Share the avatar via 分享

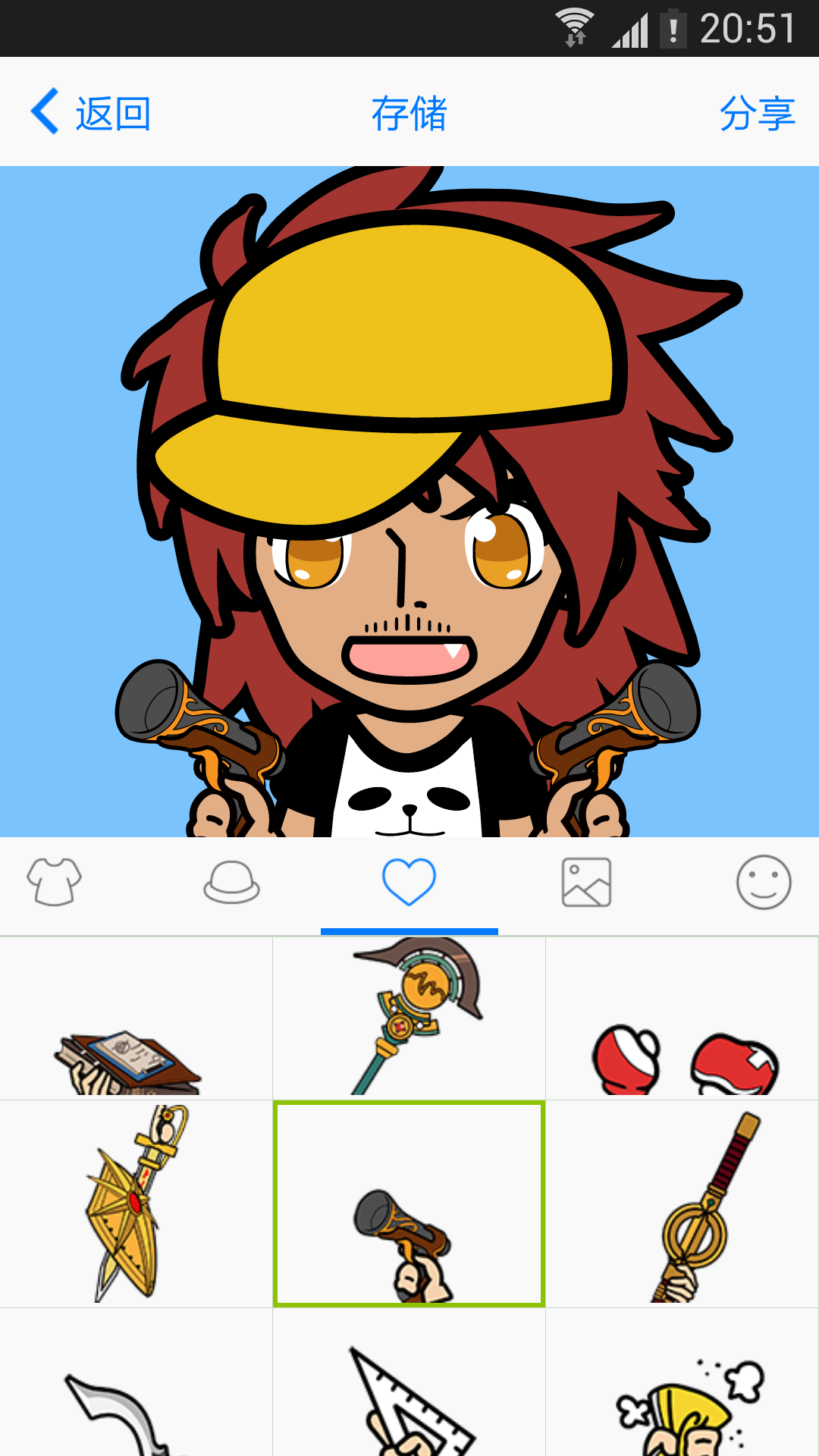tap(757, 114)
